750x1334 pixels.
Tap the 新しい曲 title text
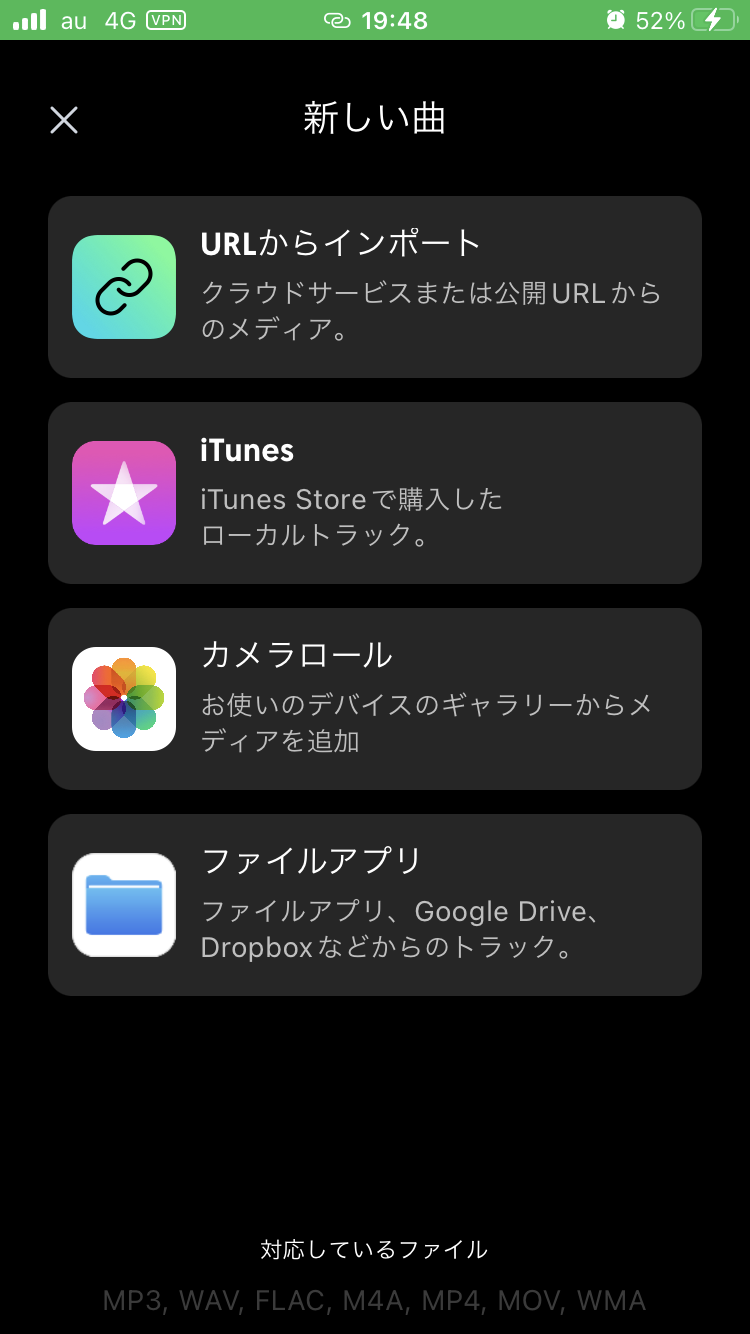(x=375, y=118)
